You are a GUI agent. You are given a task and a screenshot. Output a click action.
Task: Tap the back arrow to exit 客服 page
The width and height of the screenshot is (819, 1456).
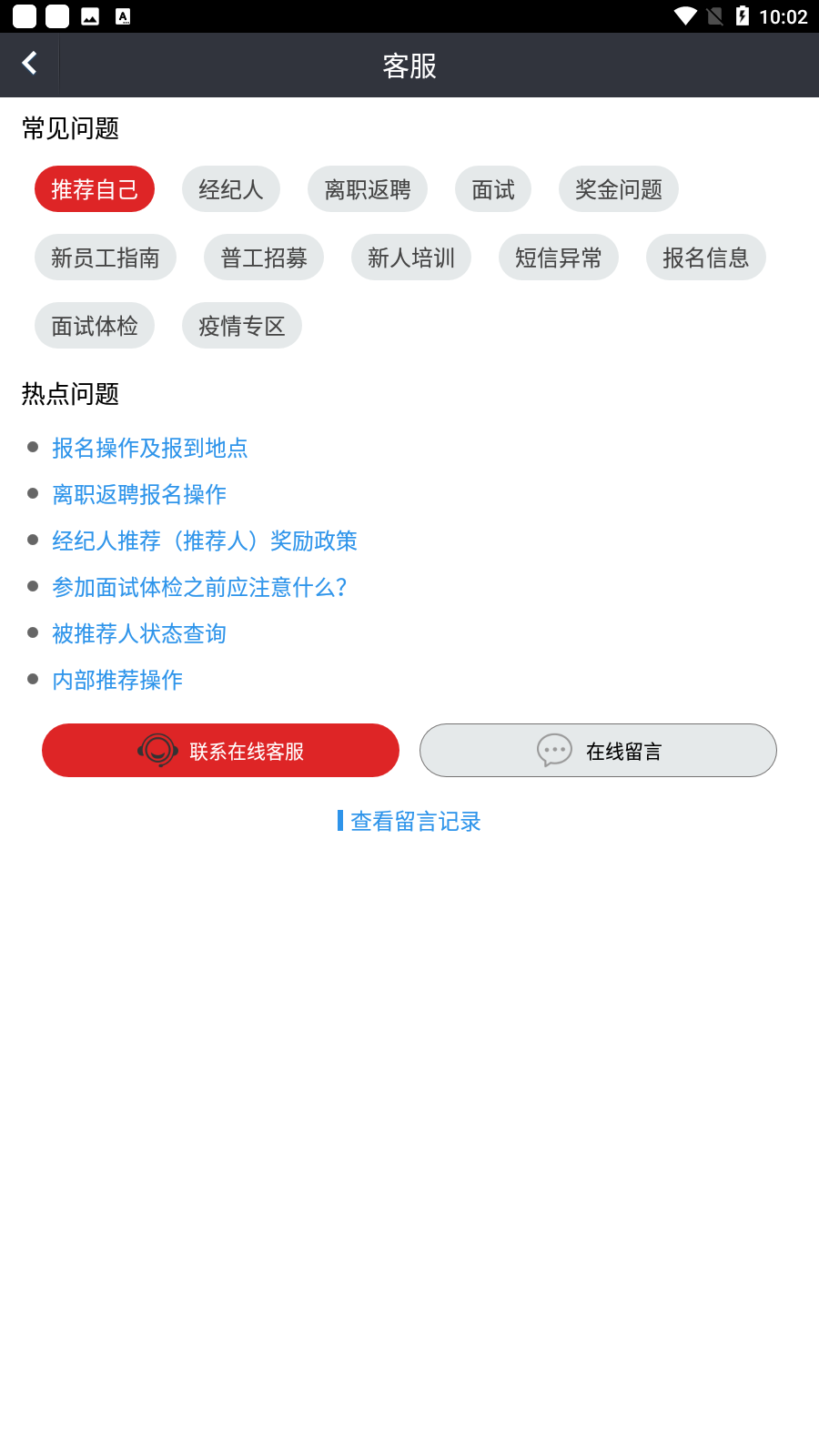(x=29, y=64)
